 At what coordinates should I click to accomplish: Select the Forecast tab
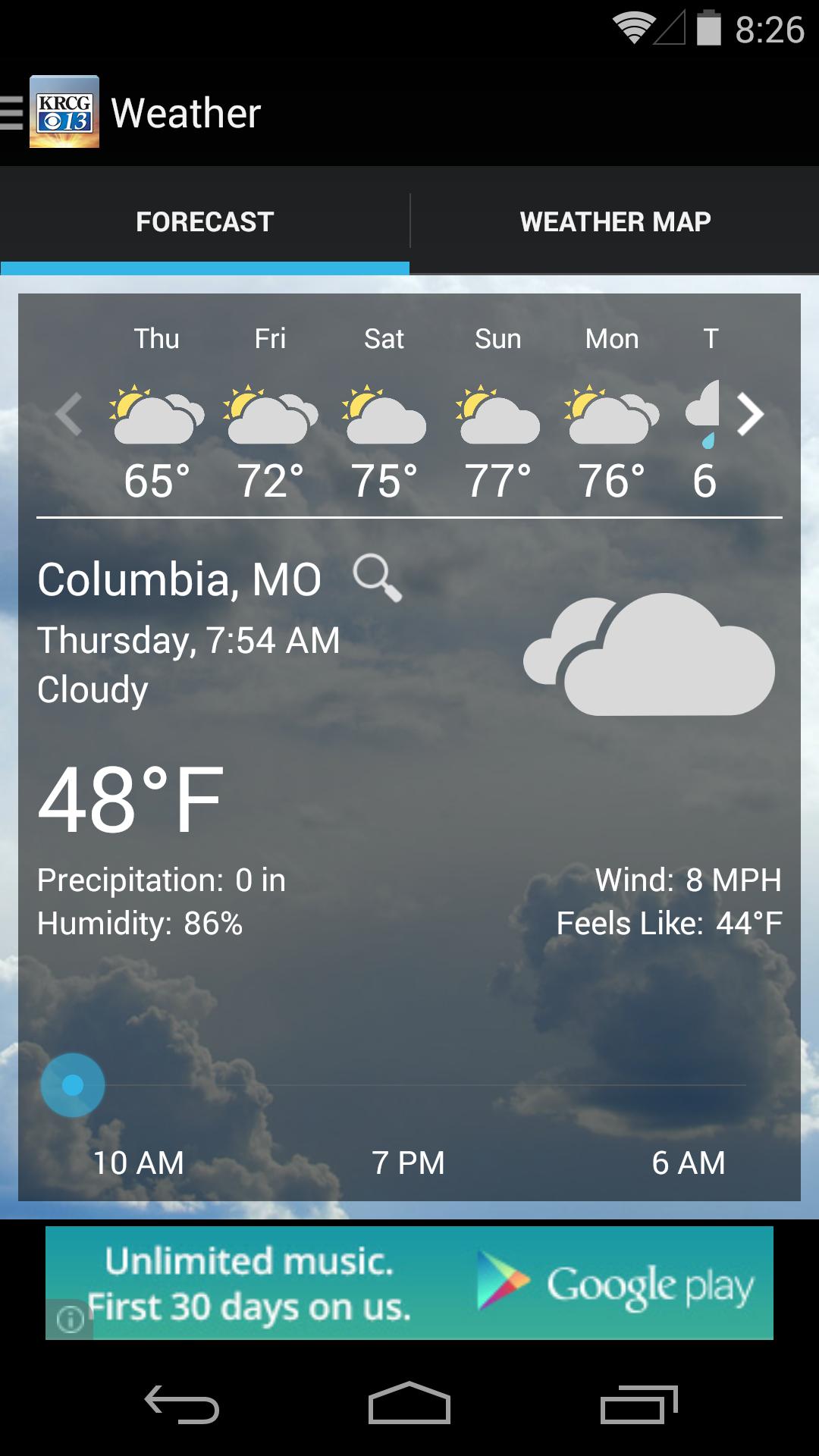coord(205,221)
